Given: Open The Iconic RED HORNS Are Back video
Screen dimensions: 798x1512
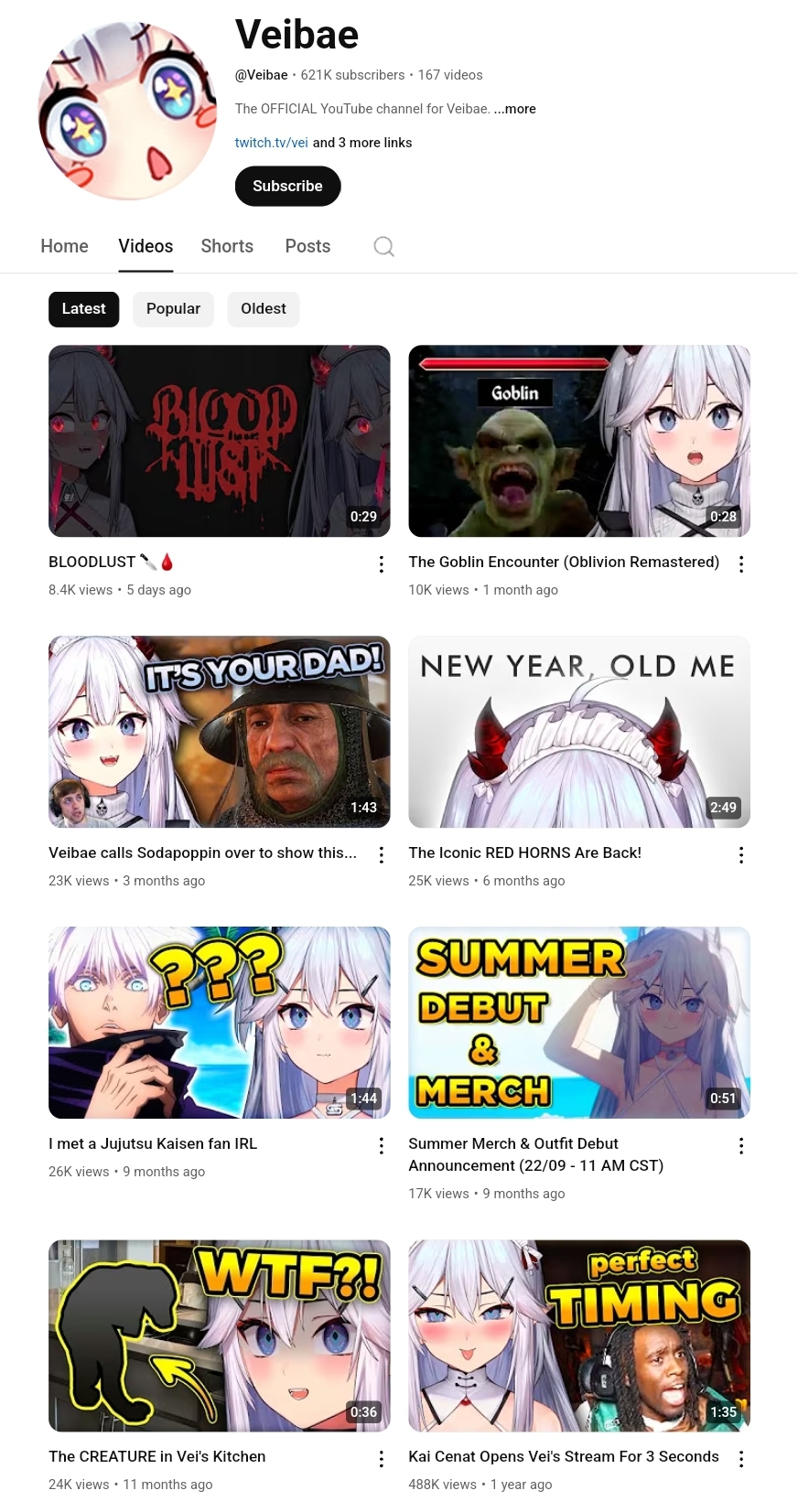Looking at the screenshot, I should (x=579, y=732).
